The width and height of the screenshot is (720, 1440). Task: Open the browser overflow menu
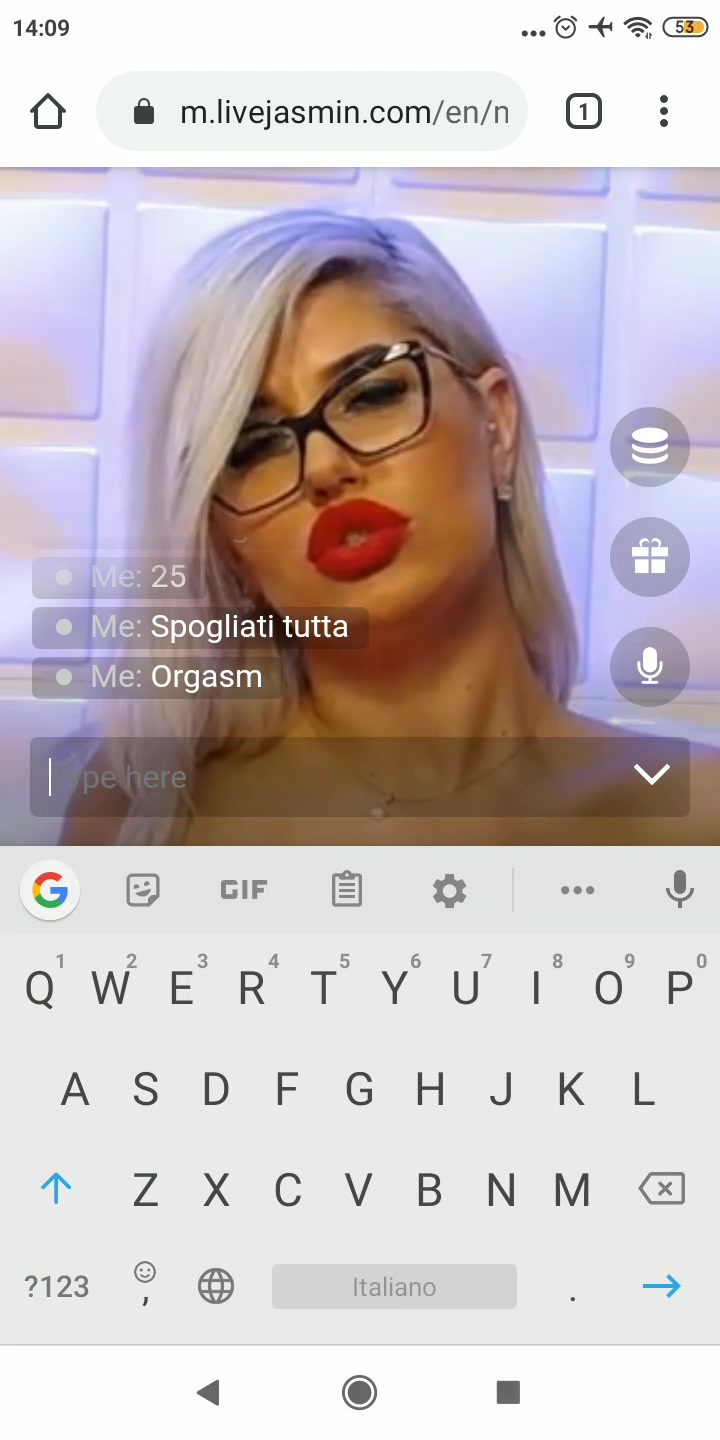point(664,111)
